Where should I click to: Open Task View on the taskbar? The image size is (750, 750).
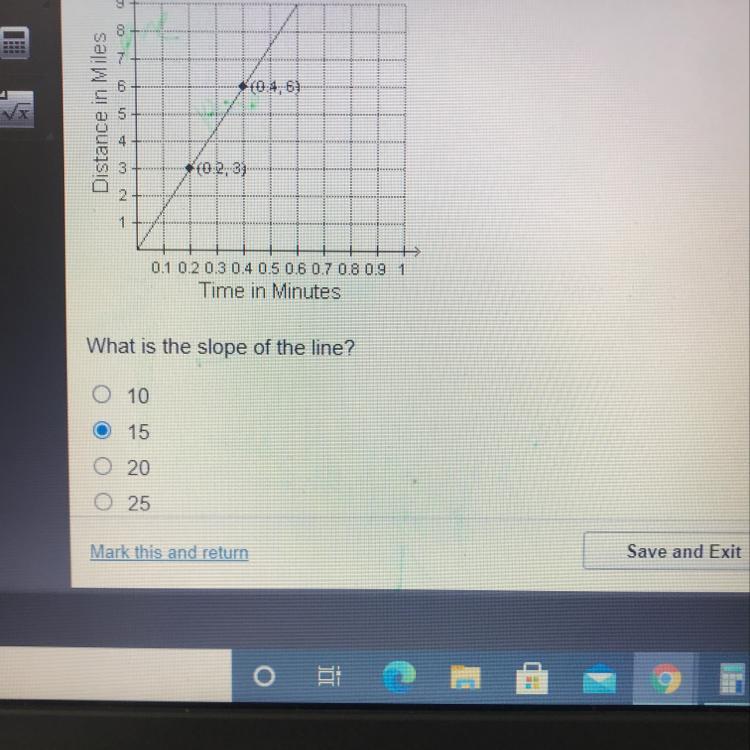(x=329, y=679)
